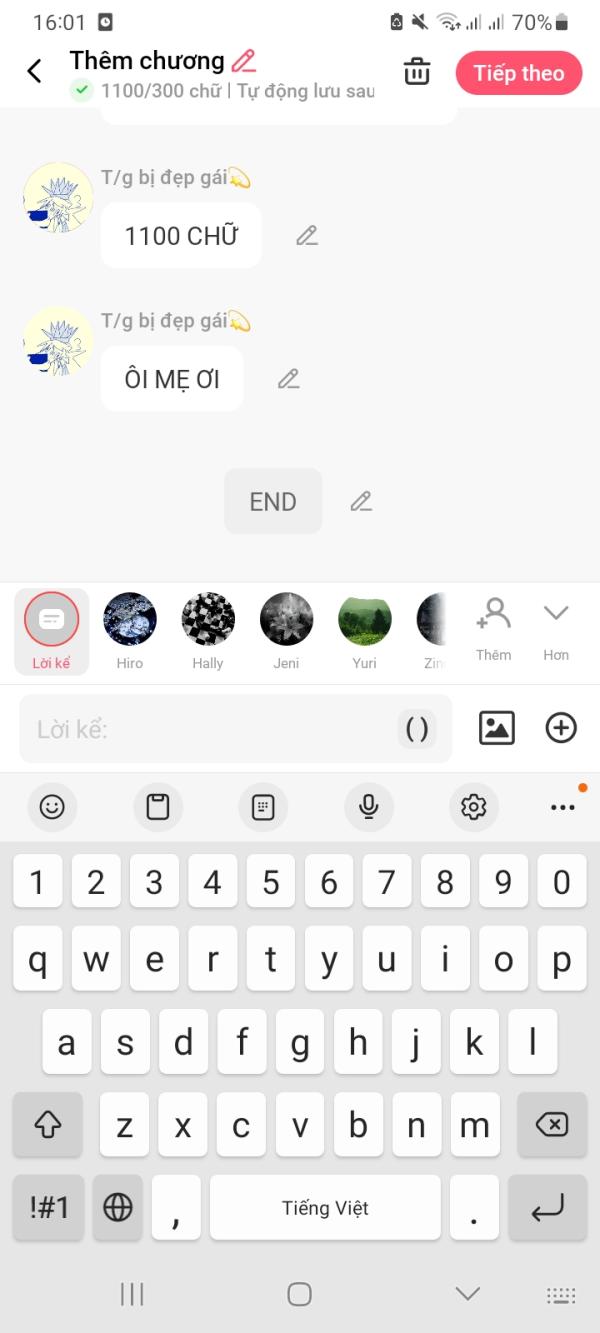
Task: Open keyboard emoji picker
Action: tap(52, 807)
